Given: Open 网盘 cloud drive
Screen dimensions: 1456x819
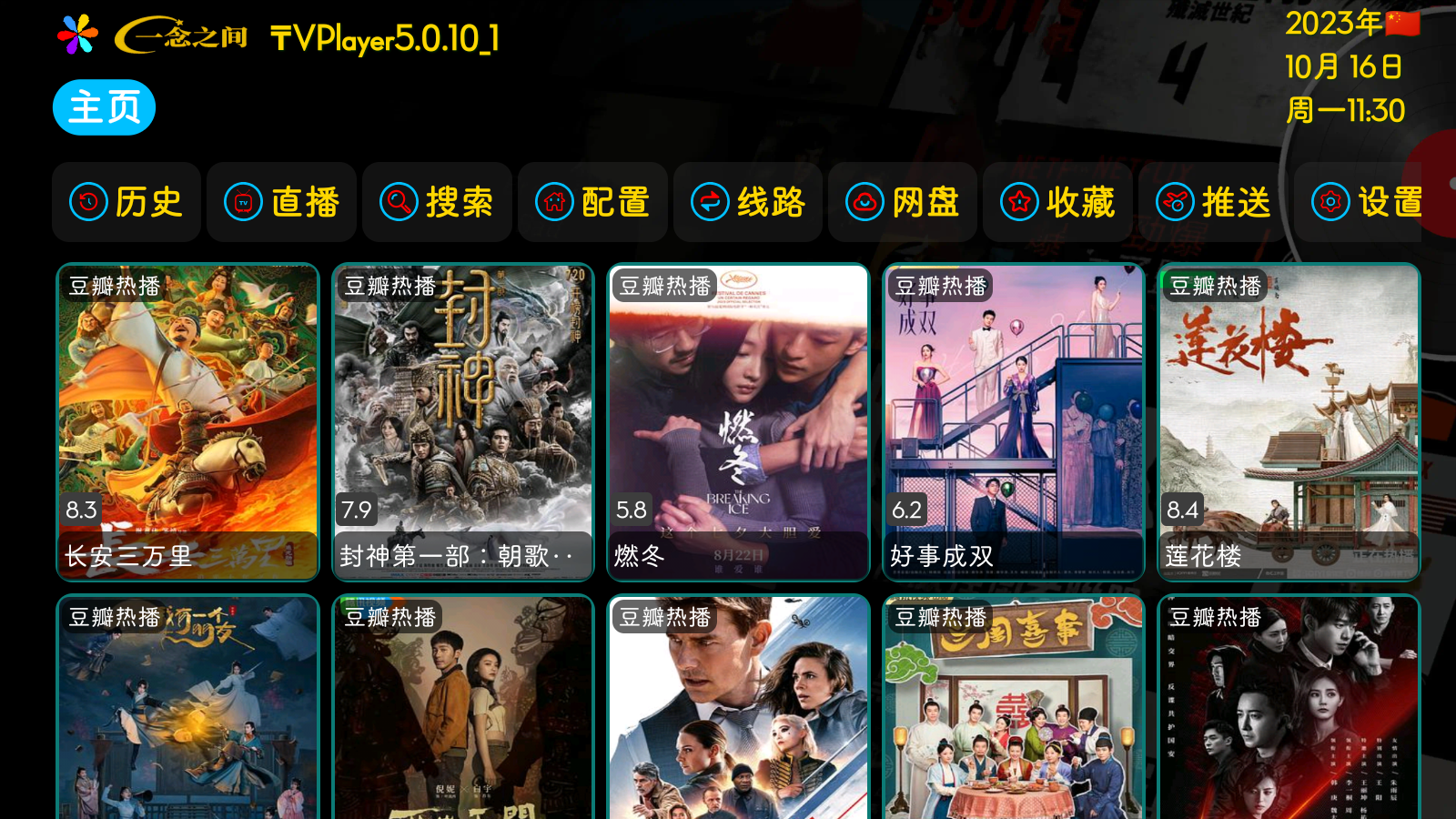Looking at the screenshot, I should (903, 202).
